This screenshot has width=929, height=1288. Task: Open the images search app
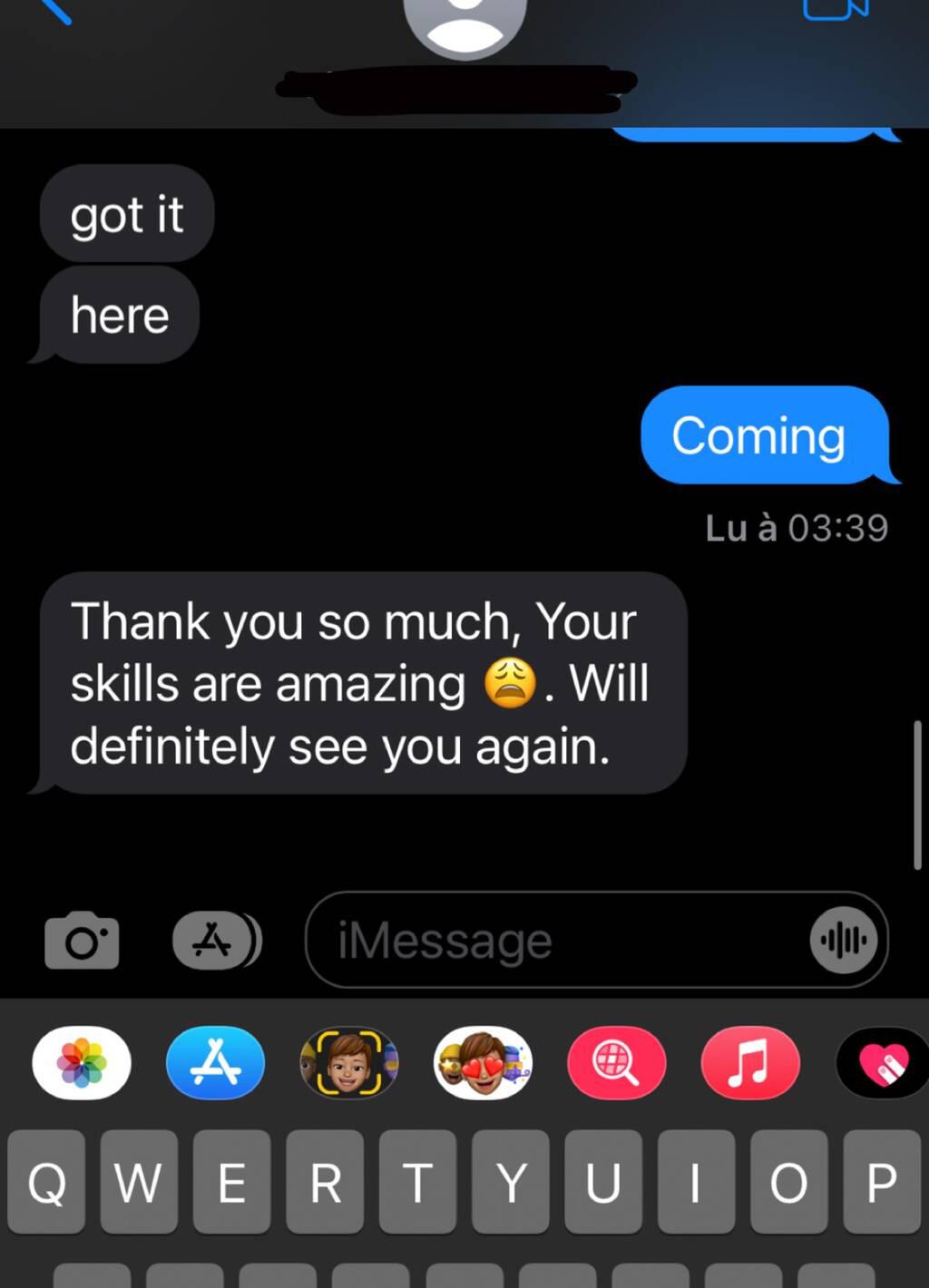pos(617,1062)
